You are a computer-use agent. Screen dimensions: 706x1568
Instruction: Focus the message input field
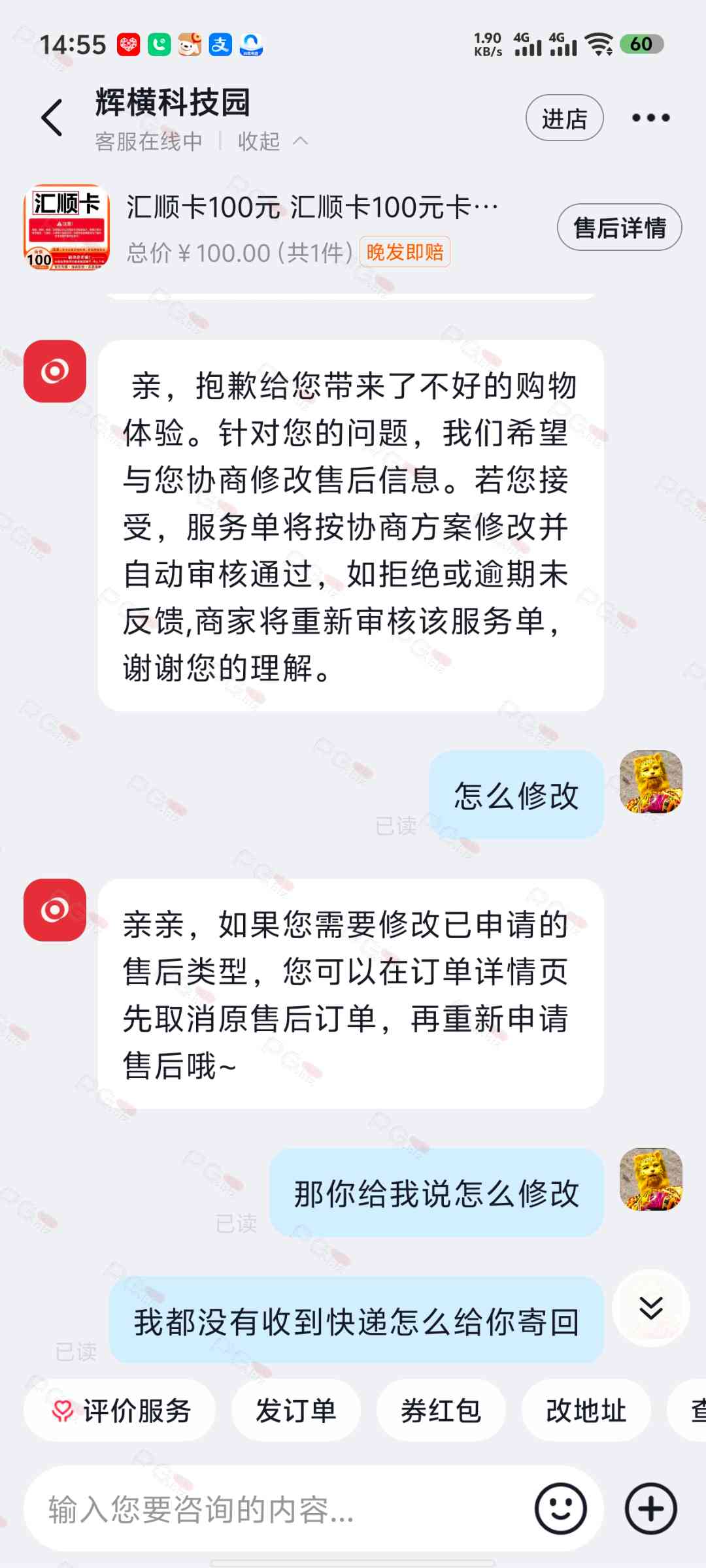click(275, 1509)
